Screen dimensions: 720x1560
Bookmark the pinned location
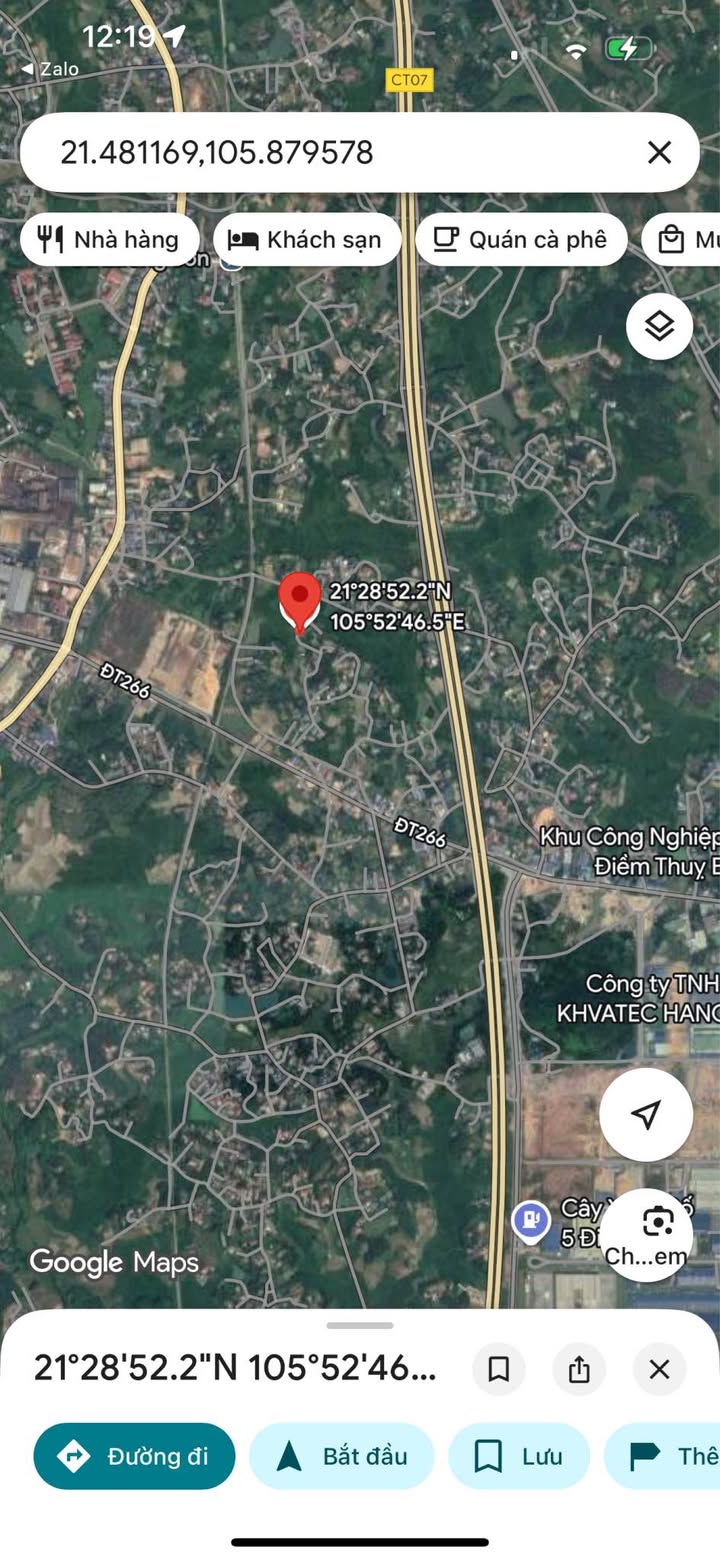pos(499,1369)
